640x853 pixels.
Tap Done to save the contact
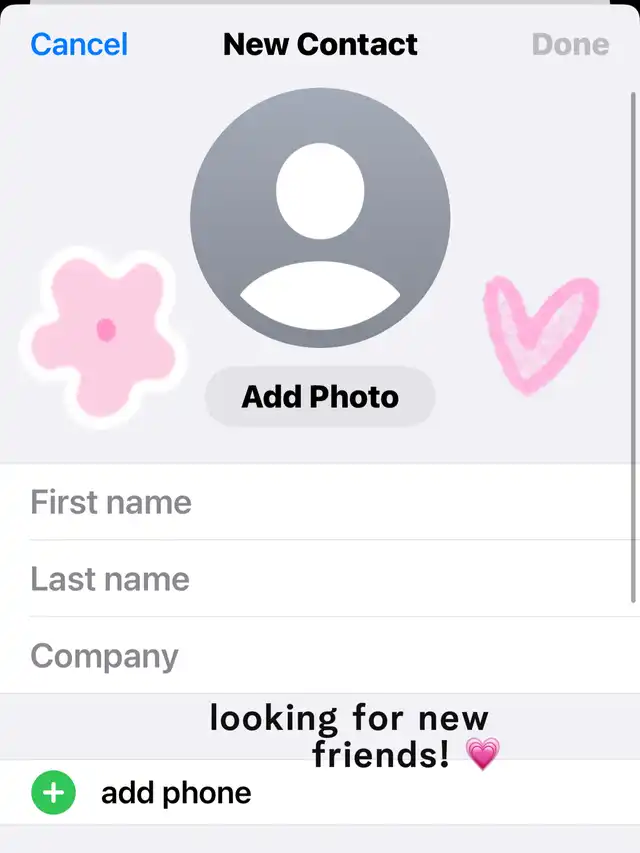(x=570, y=44)
